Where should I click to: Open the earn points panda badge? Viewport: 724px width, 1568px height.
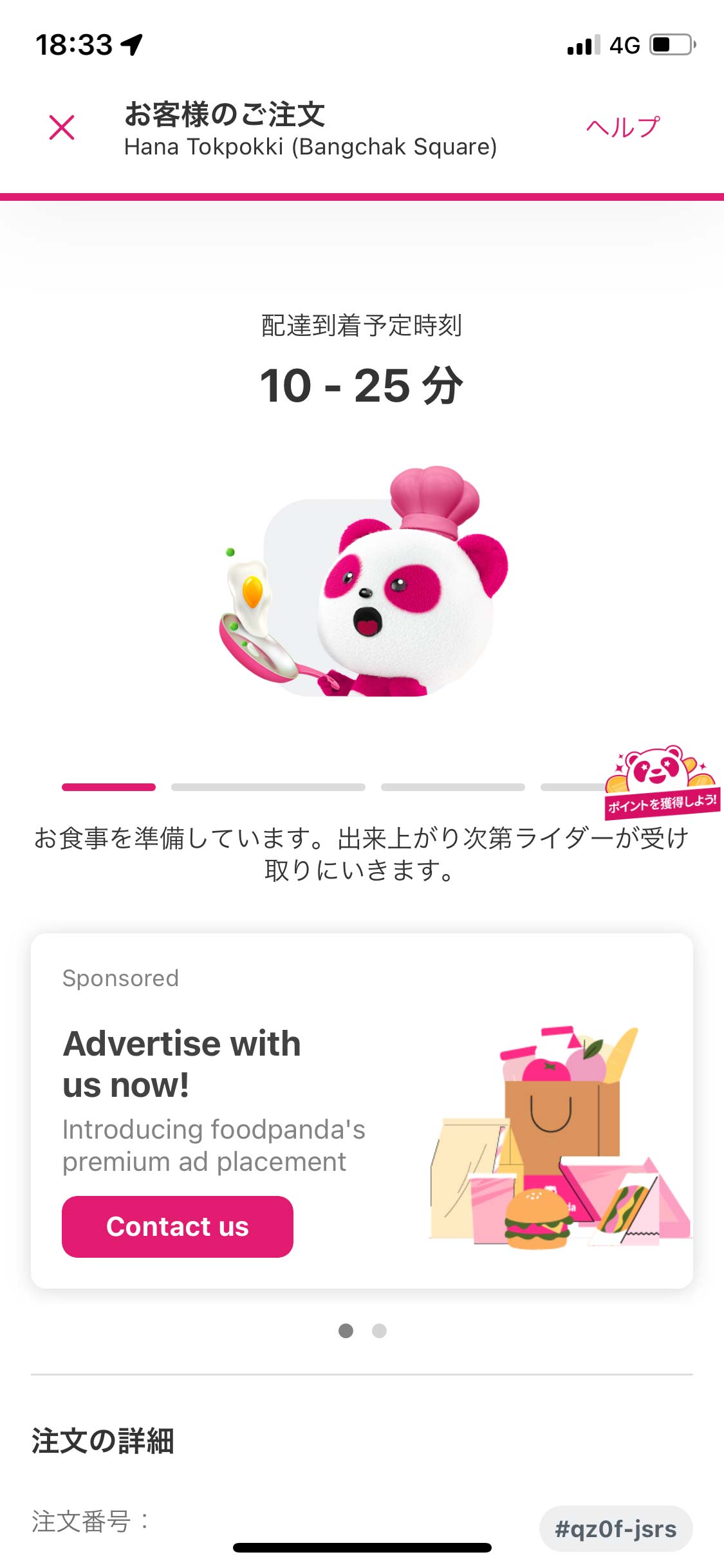pyautogui.click(x=661, y=782)
